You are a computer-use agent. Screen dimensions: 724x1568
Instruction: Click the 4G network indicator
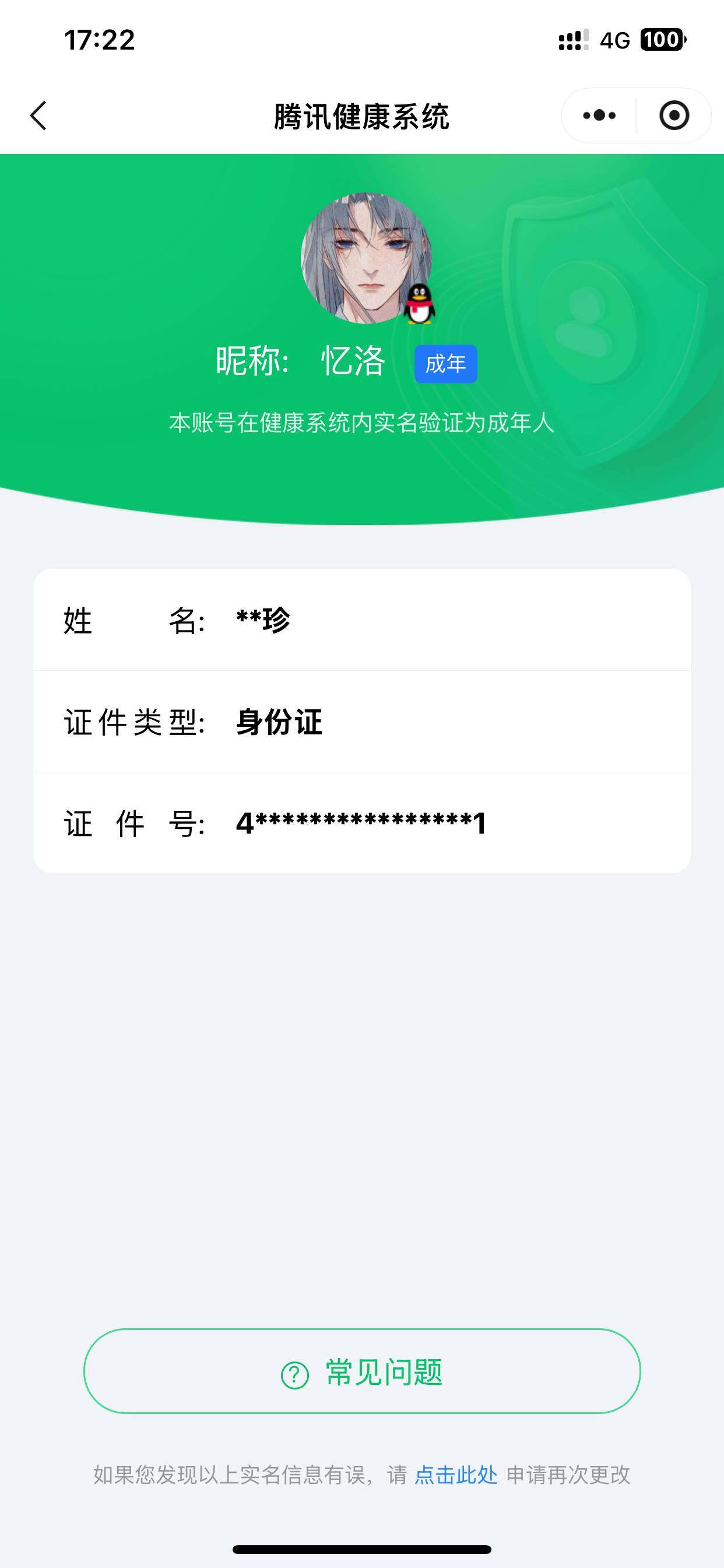pos(614,40)
